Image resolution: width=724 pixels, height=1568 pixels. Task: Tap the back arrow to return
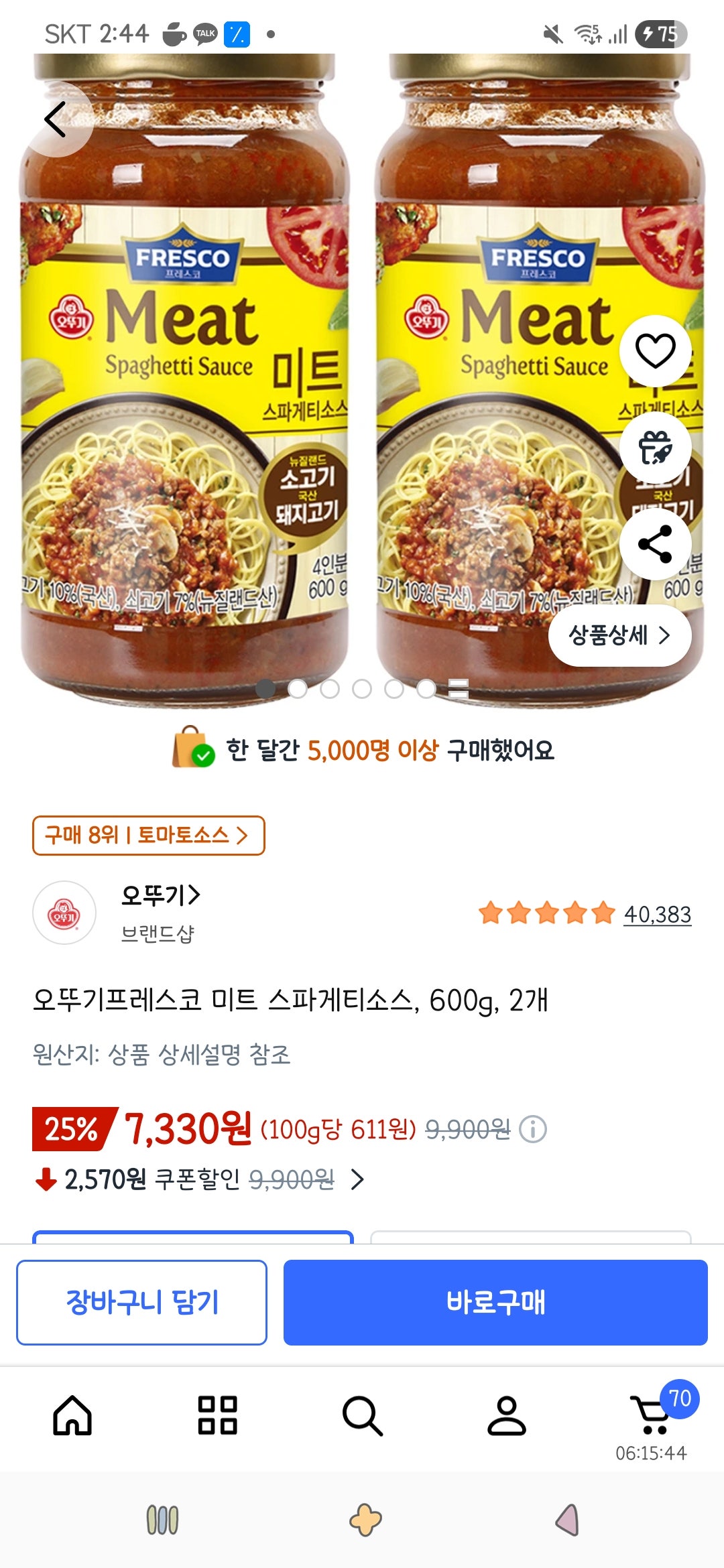56,119
